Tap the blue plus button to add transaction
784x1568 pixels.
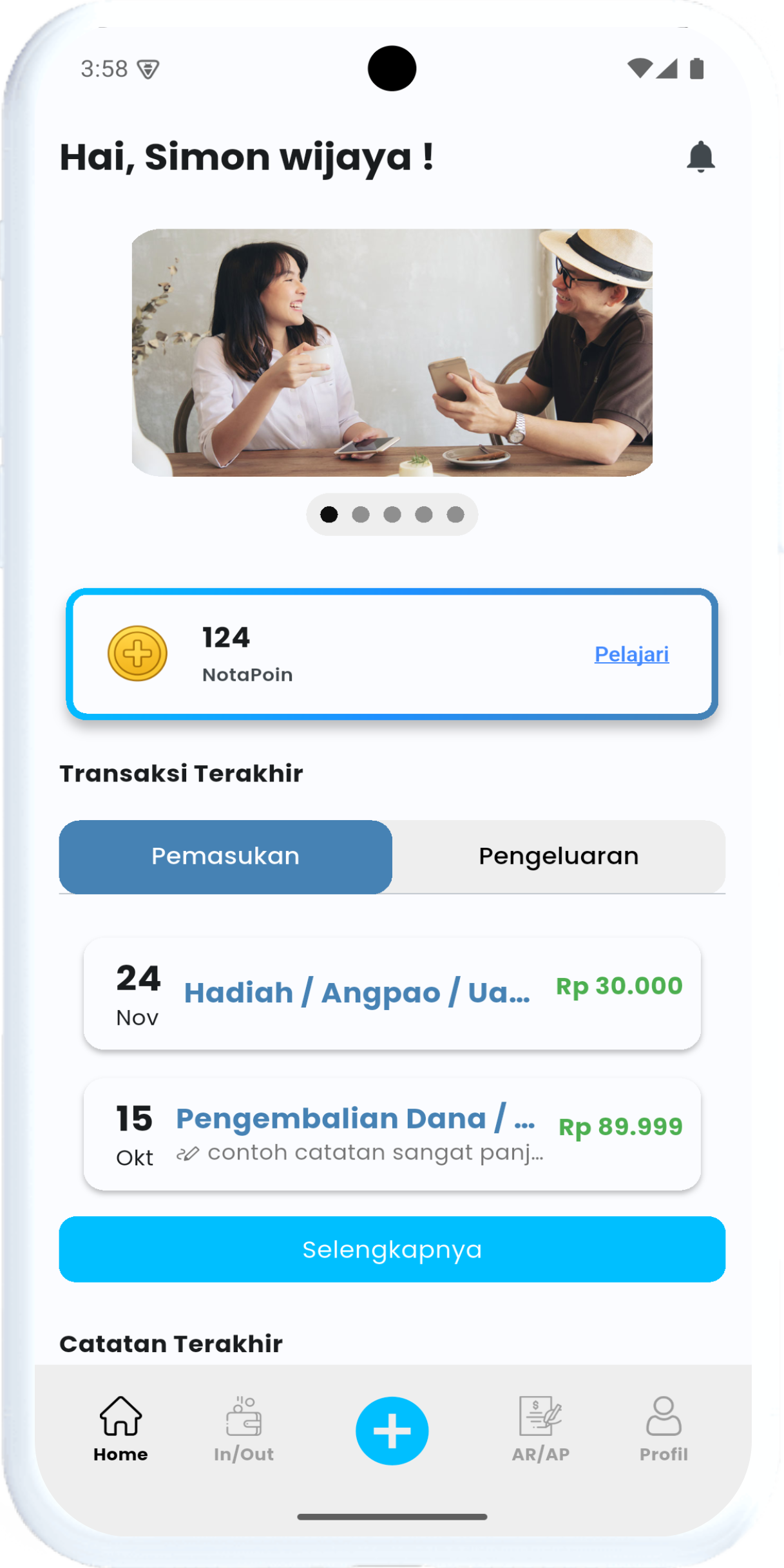[391, 1431]
